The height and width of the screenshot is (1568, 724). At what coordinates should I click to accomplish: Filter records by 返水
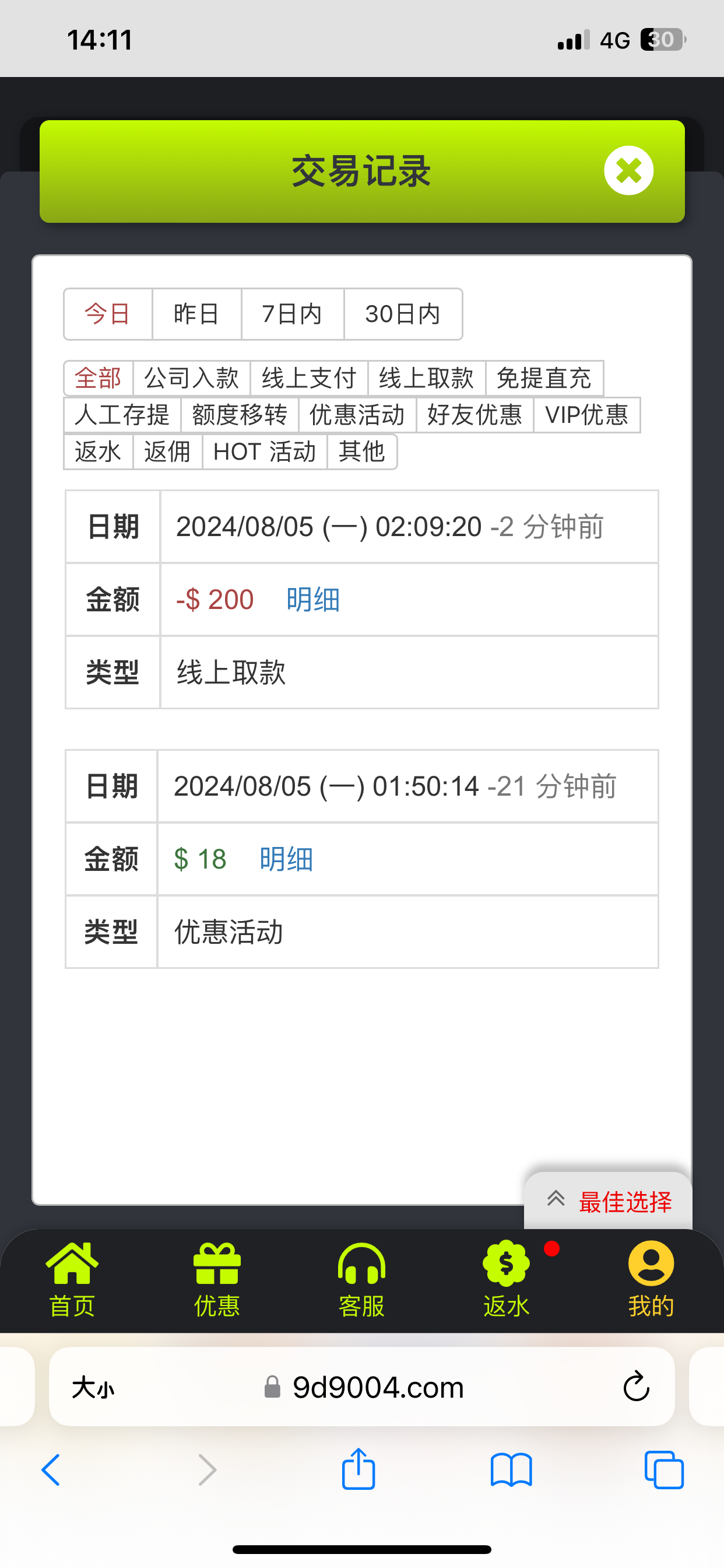(98, 452)
